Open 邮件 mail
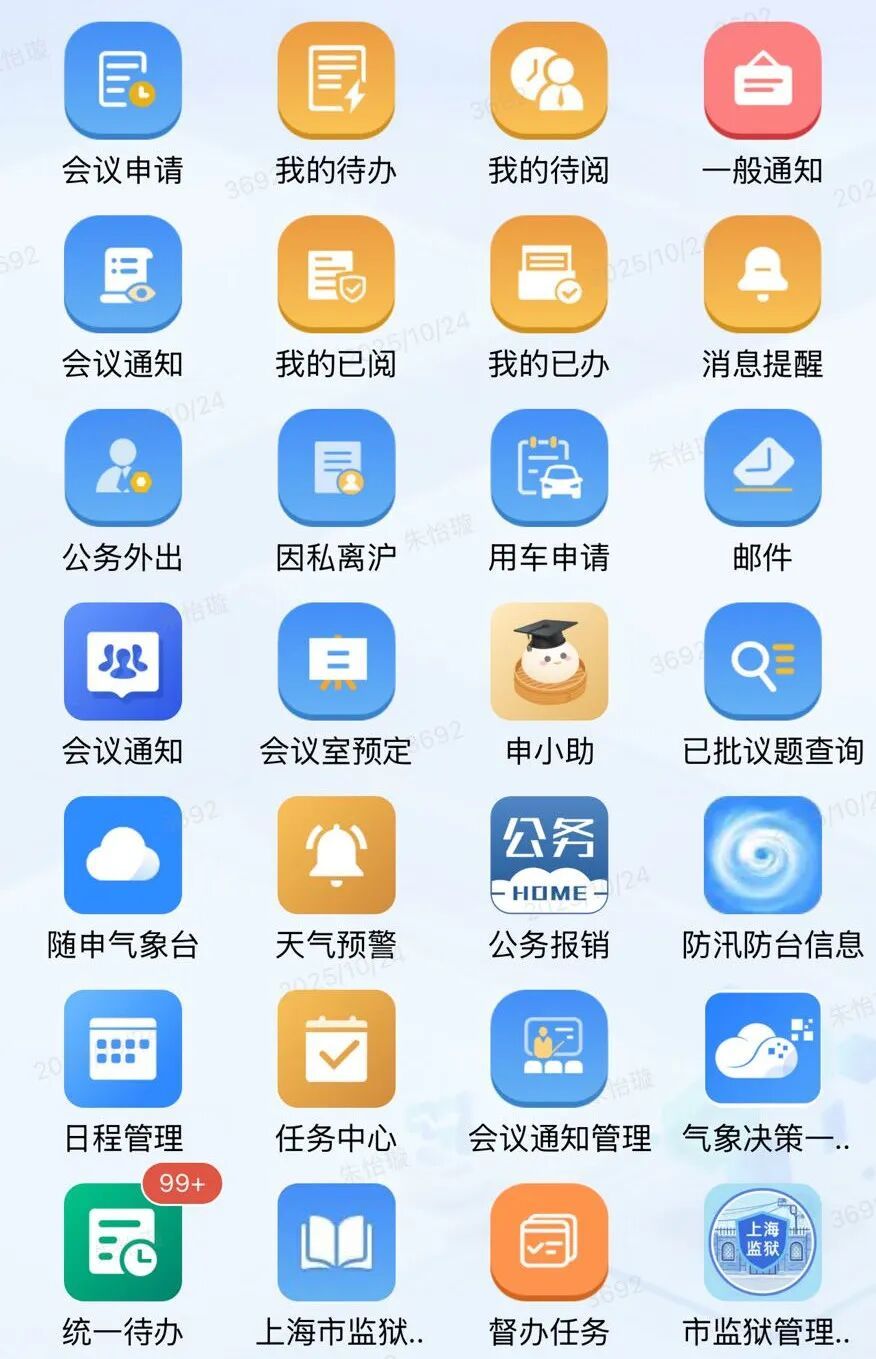 (x=762, y=467)
